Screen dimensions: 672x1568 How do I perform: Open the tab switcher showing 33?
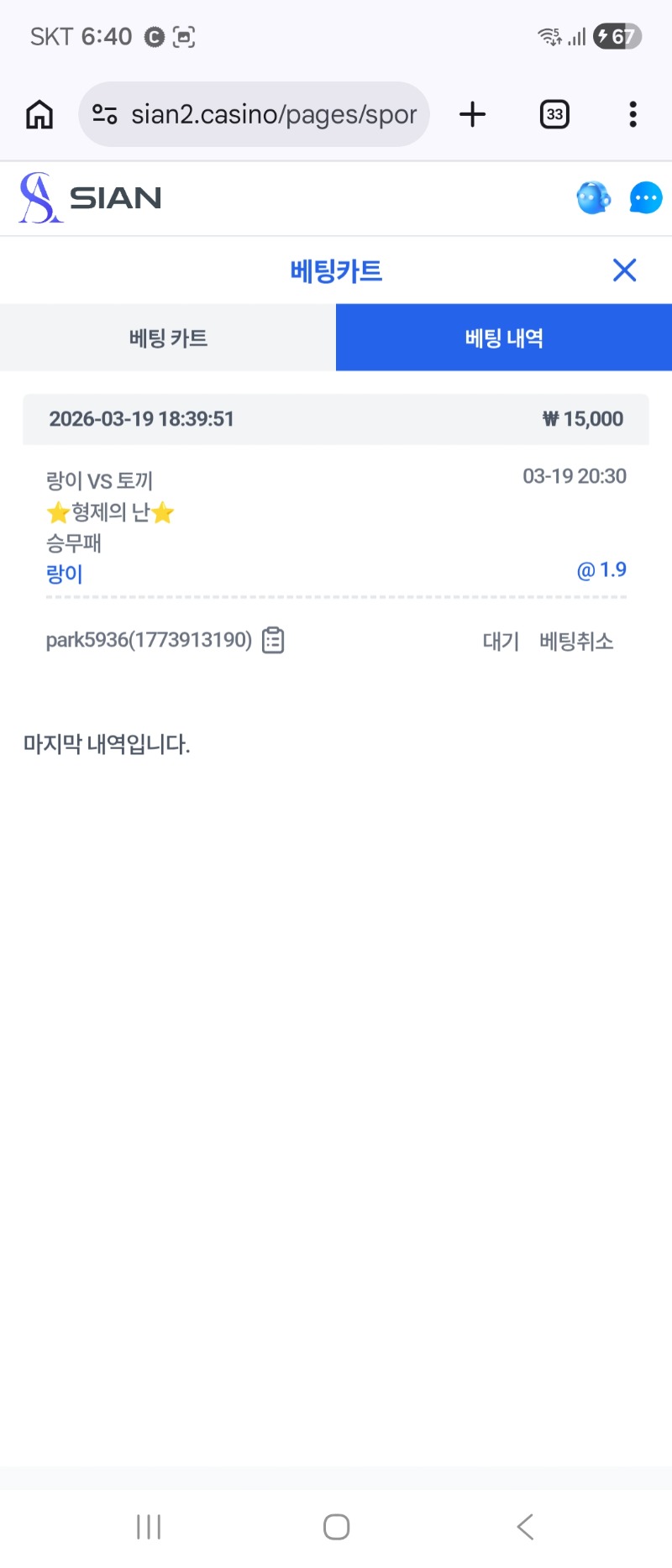click(x=554, y=114)
